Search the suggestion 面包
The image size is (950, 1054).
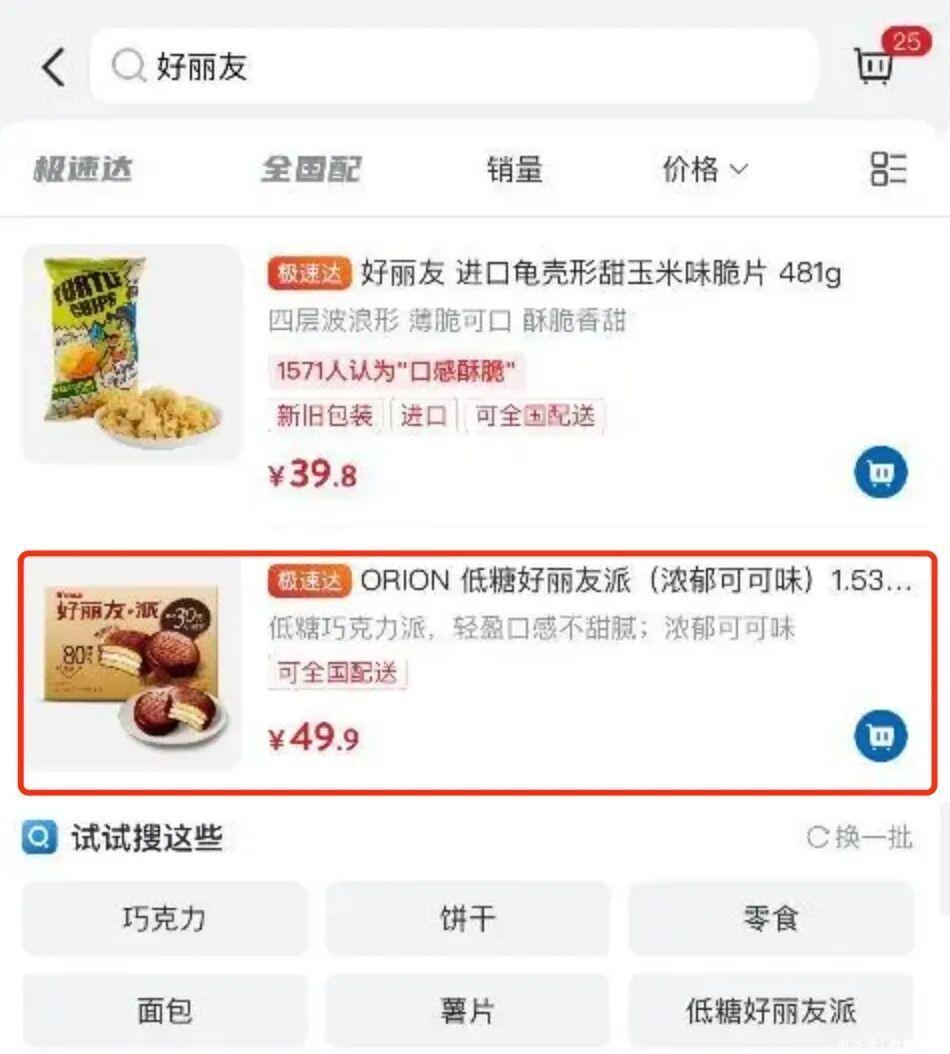click(x=164, y=1010)
